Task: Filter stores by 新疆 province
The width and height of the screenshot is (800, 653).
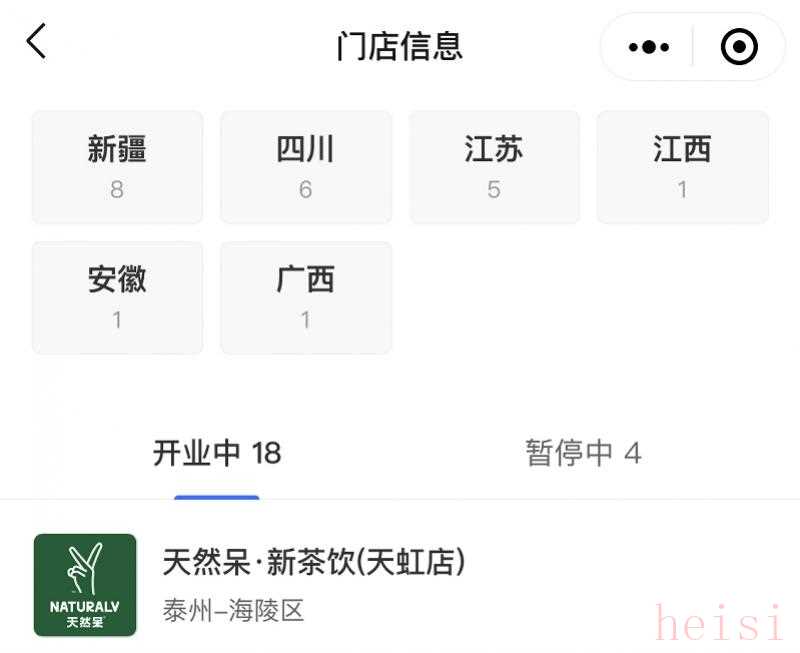Action: [117, 167]
